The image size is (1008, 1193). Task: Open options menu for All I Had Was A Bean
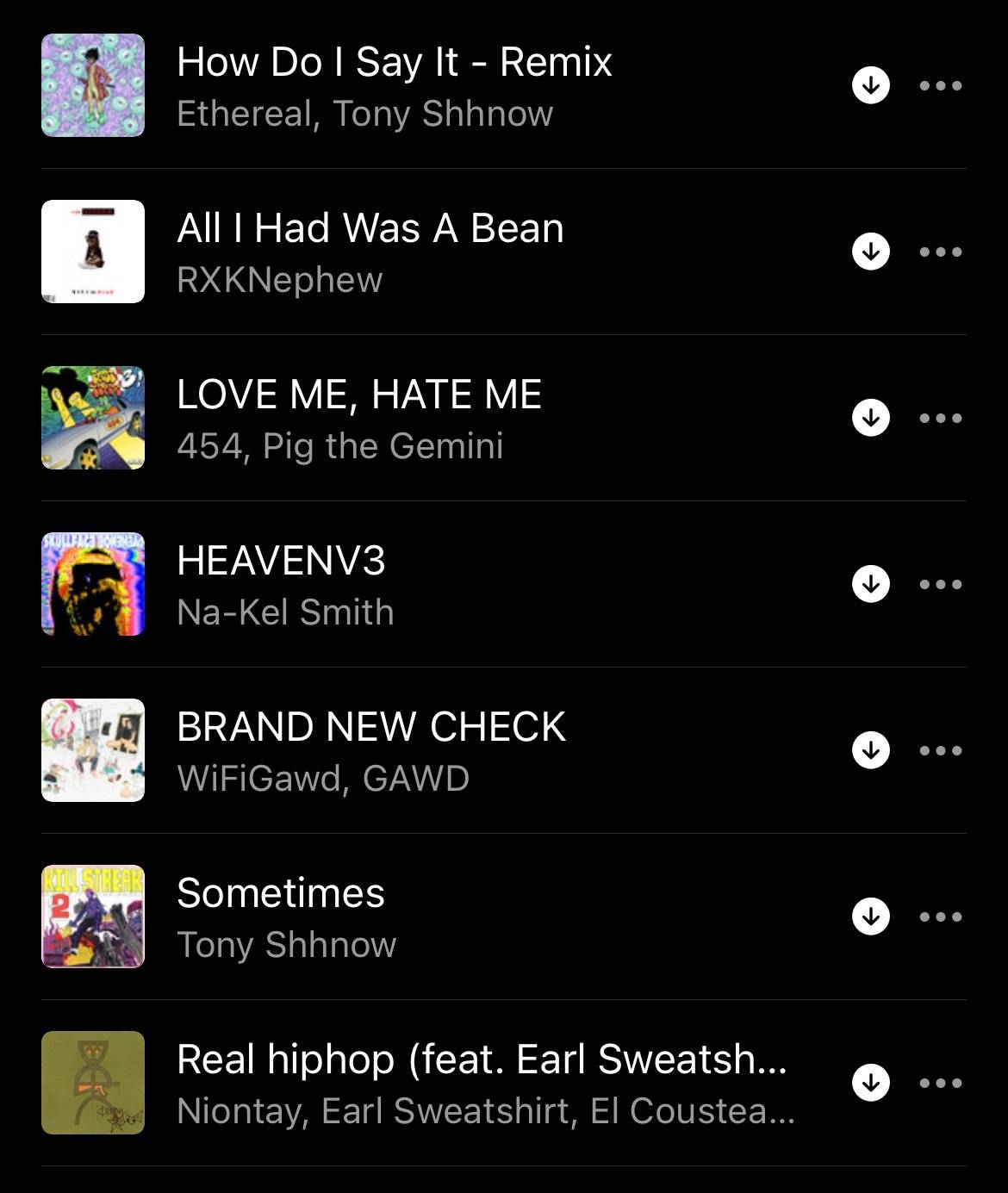[941, 252]
